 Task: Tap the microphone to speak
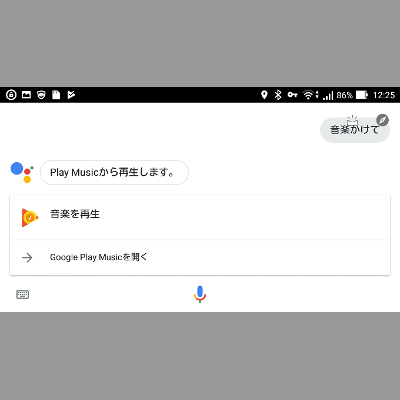pyautogui.click(x=200, y=294)
